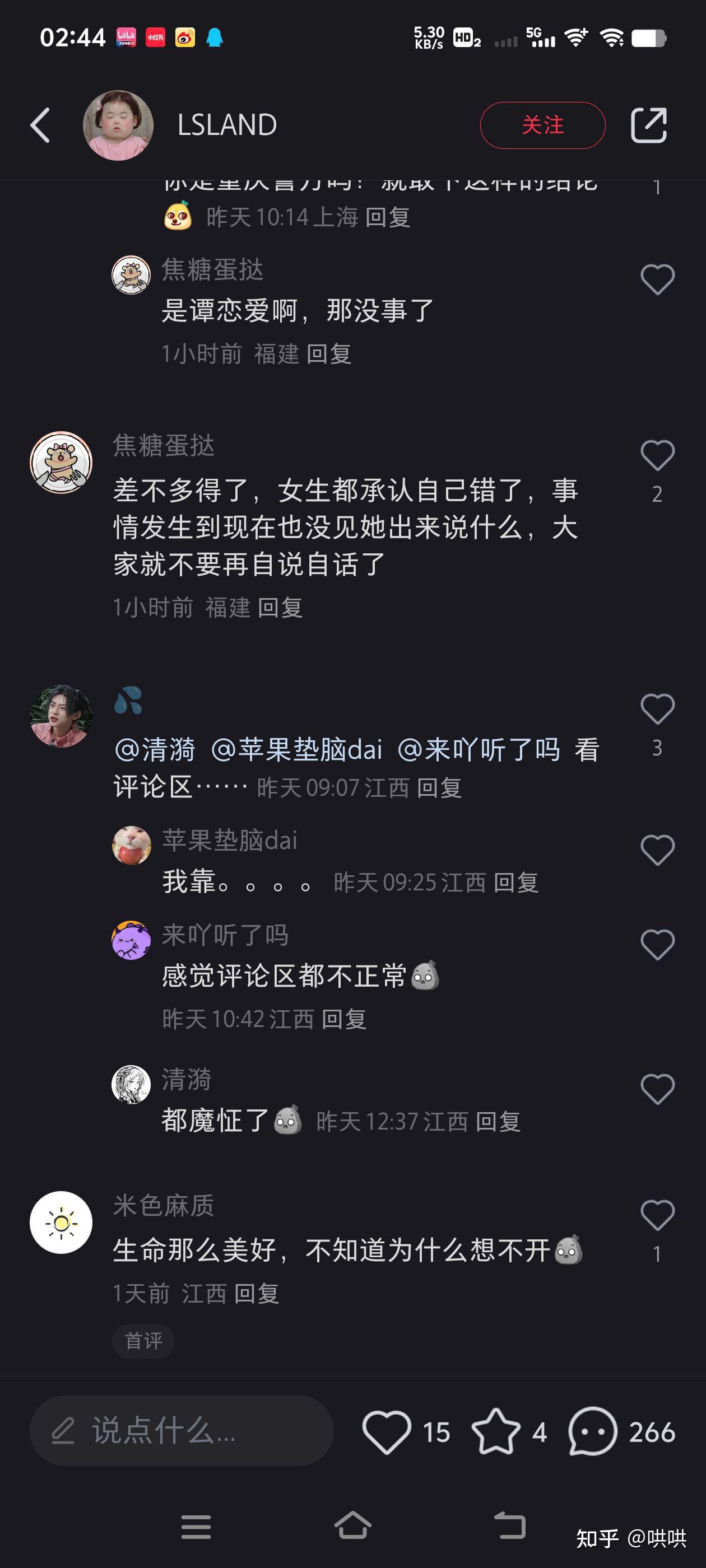Like the comment mentioning @清漪
The height and width of the screenshot is (1568, 706).
click(657, 710)
